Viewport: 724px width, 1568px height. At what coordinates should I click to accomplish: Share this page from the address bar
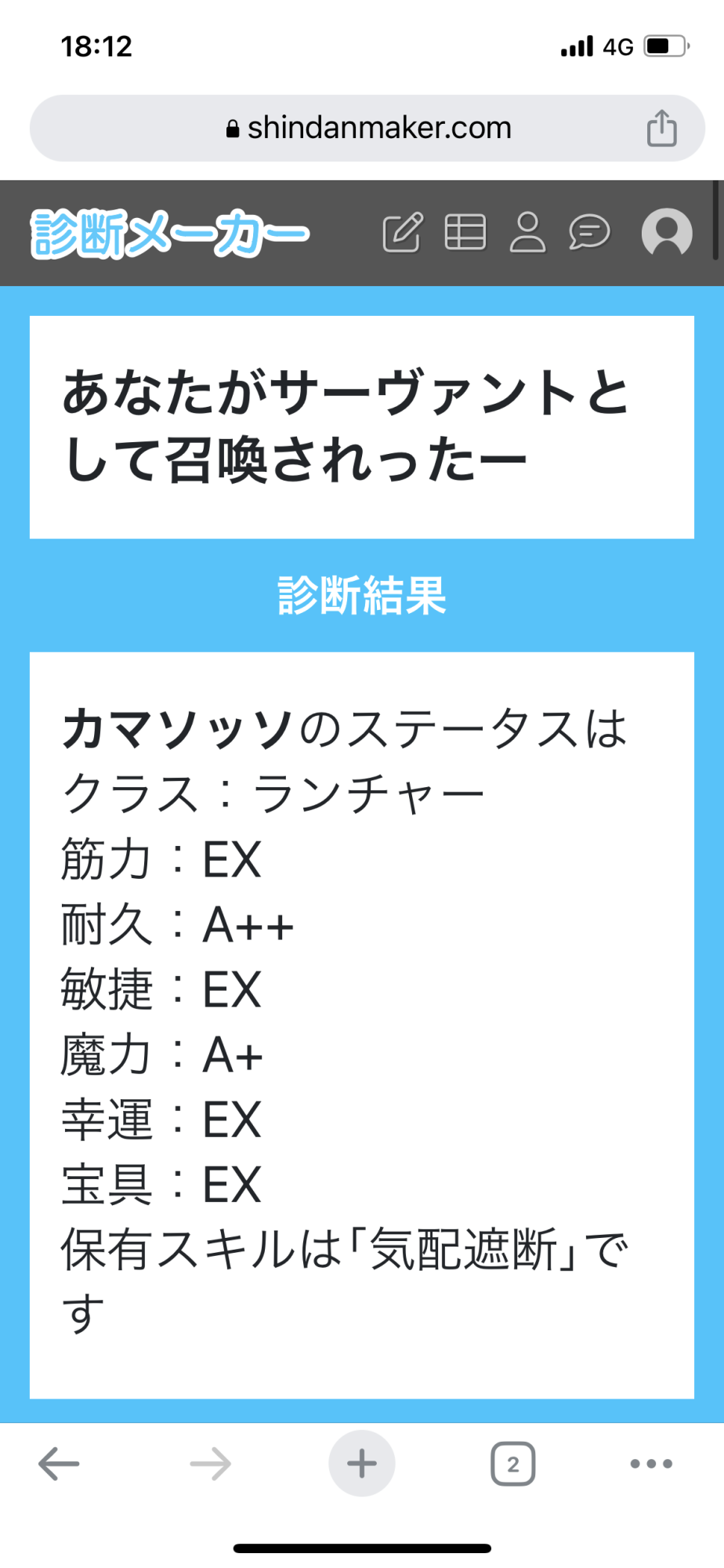(661, 128)
